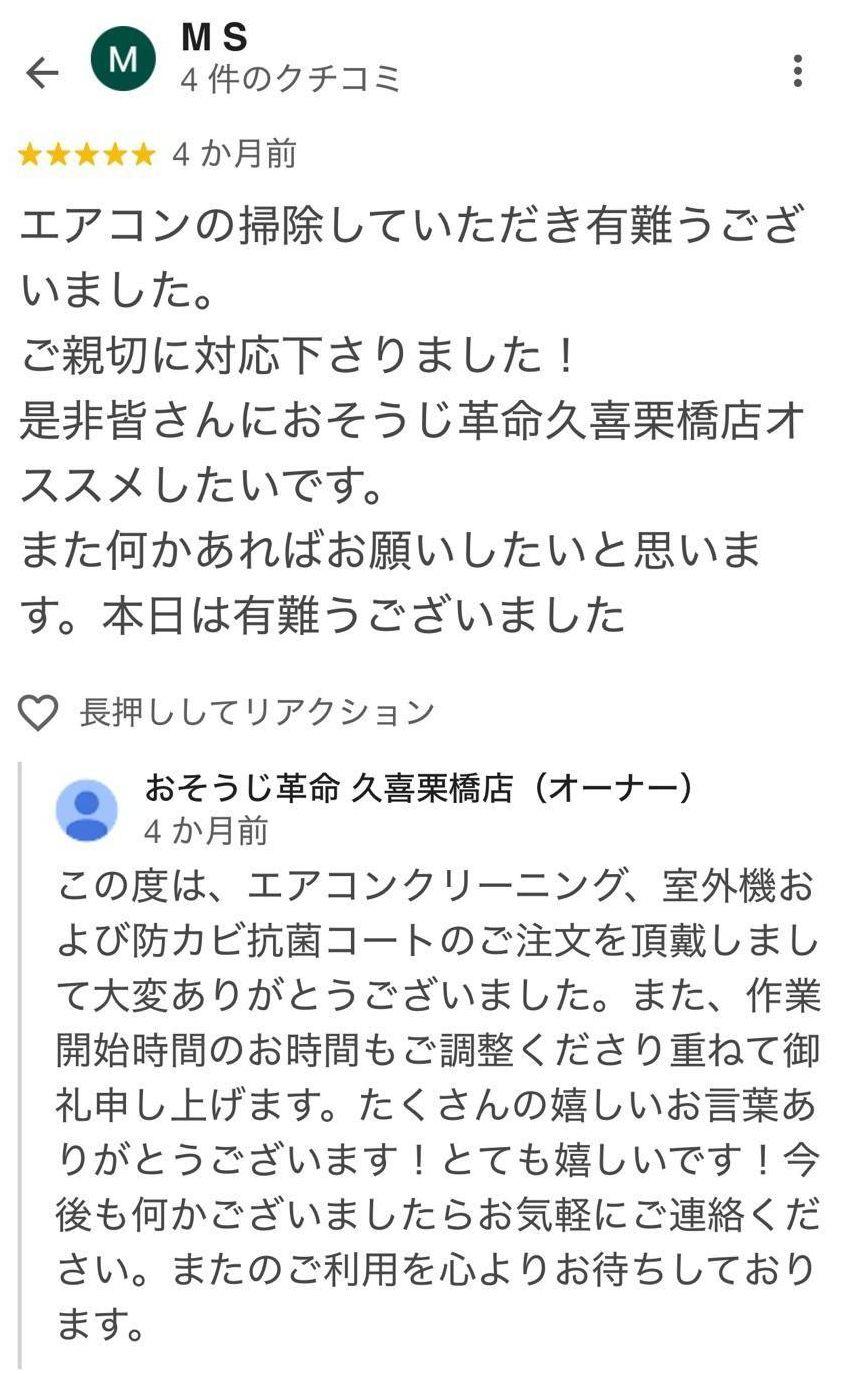Open the owner おそうじ革命 久喜栗橋店 avatar
Viewport: 855px width, 1392px height.
click(87, 809)
